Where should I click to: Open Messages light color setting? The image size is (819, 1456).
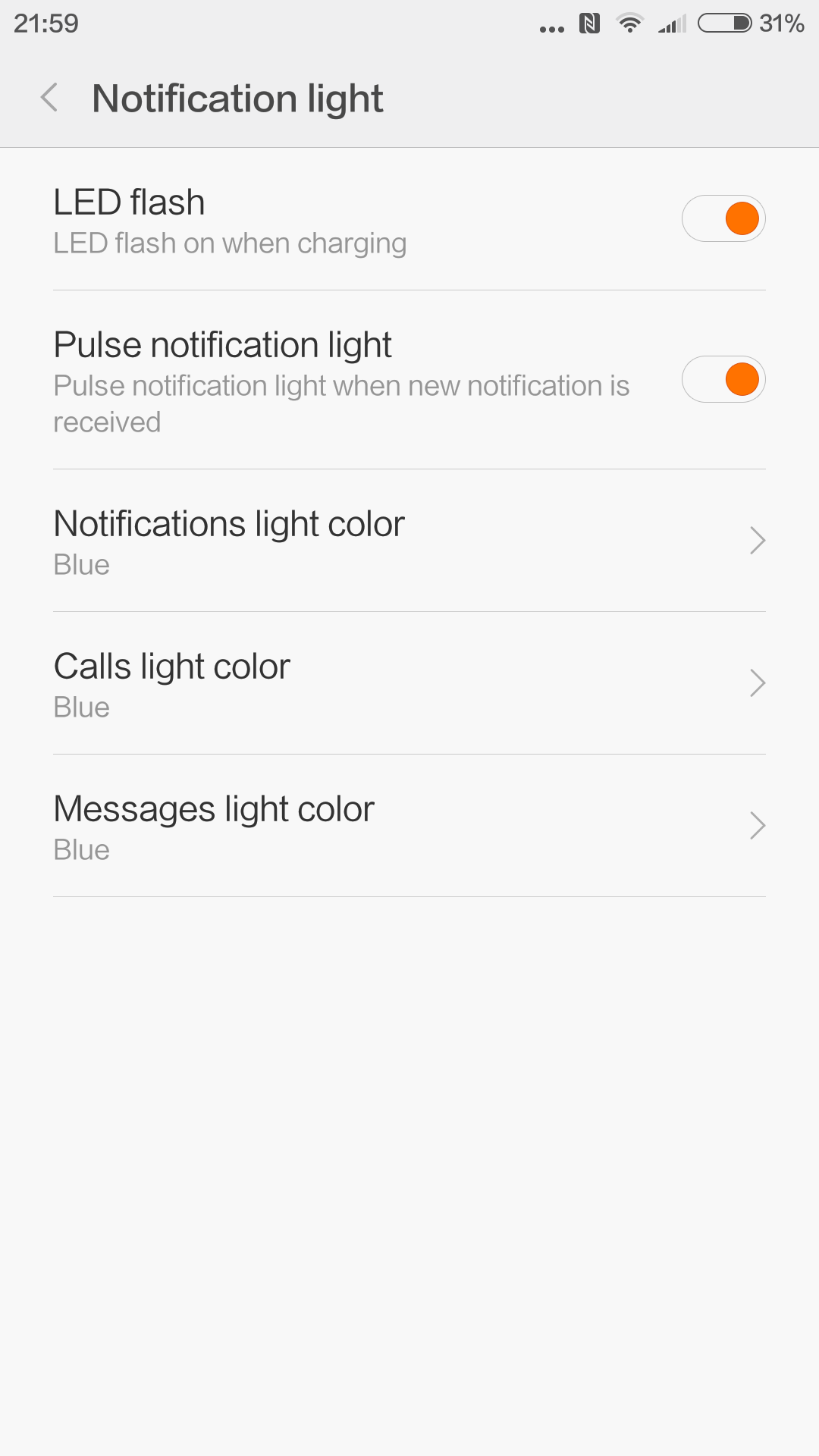(409, 826)
